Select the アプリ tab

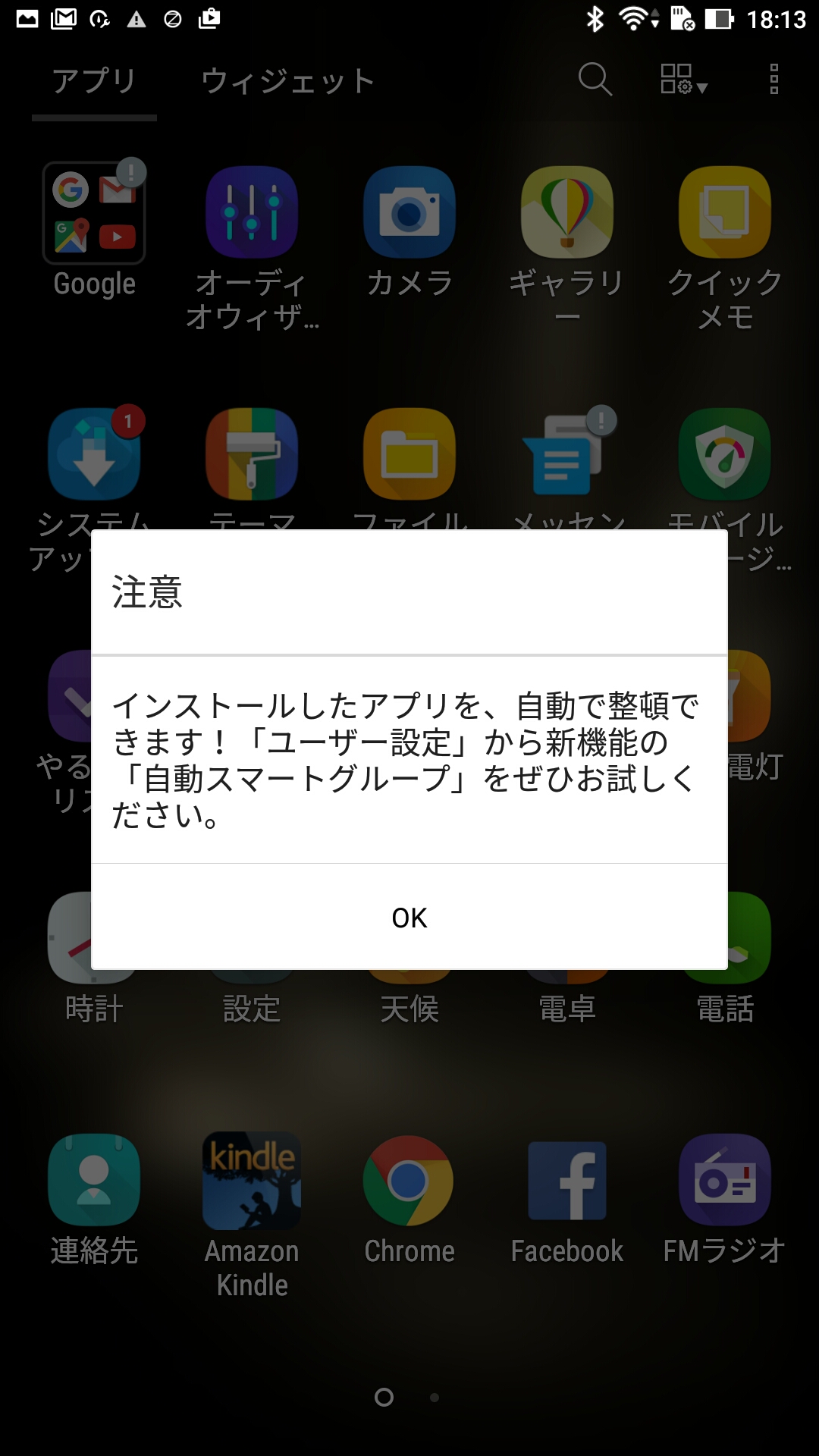coord(94,81)
